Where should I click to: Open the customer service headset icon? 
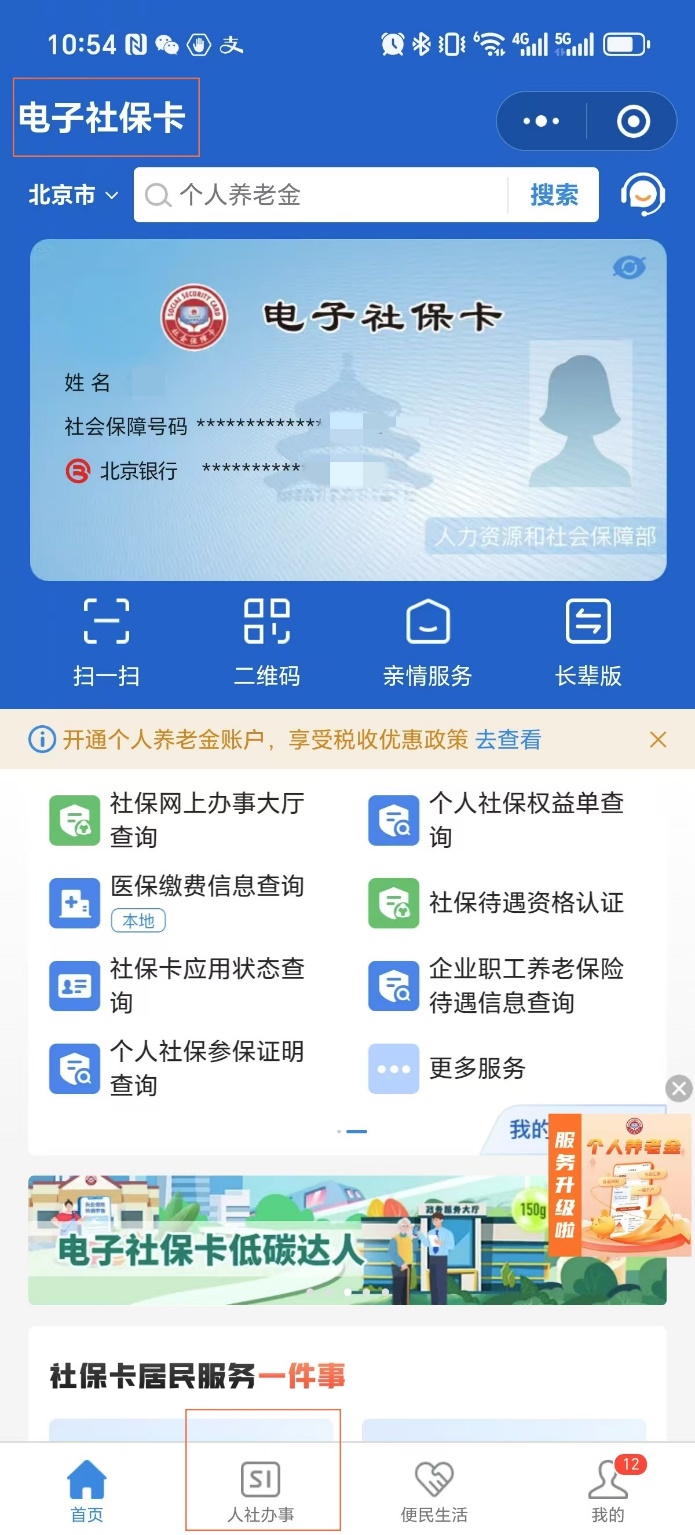pos(643,195)
